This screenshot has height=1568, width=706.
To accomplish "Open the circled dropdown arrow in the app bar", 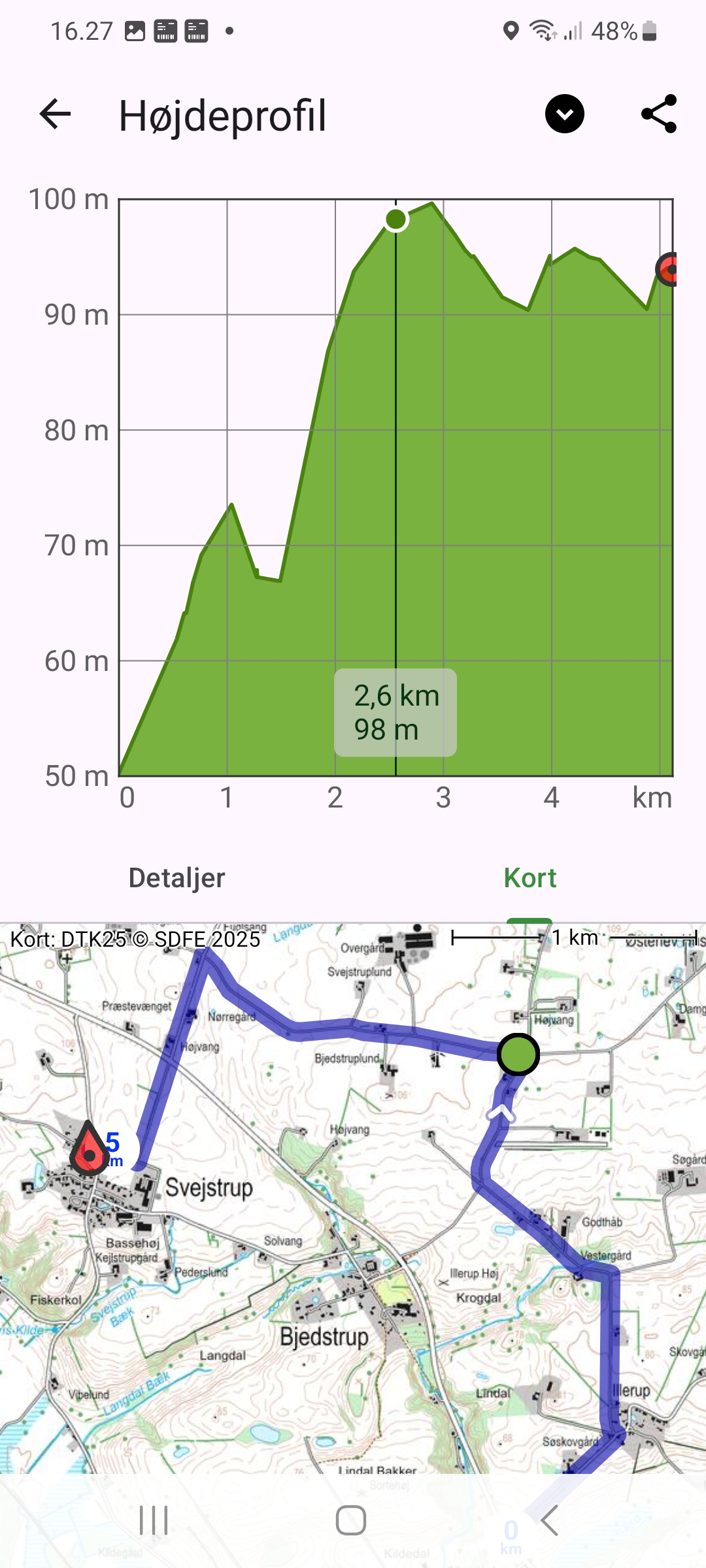I will 564,114.
